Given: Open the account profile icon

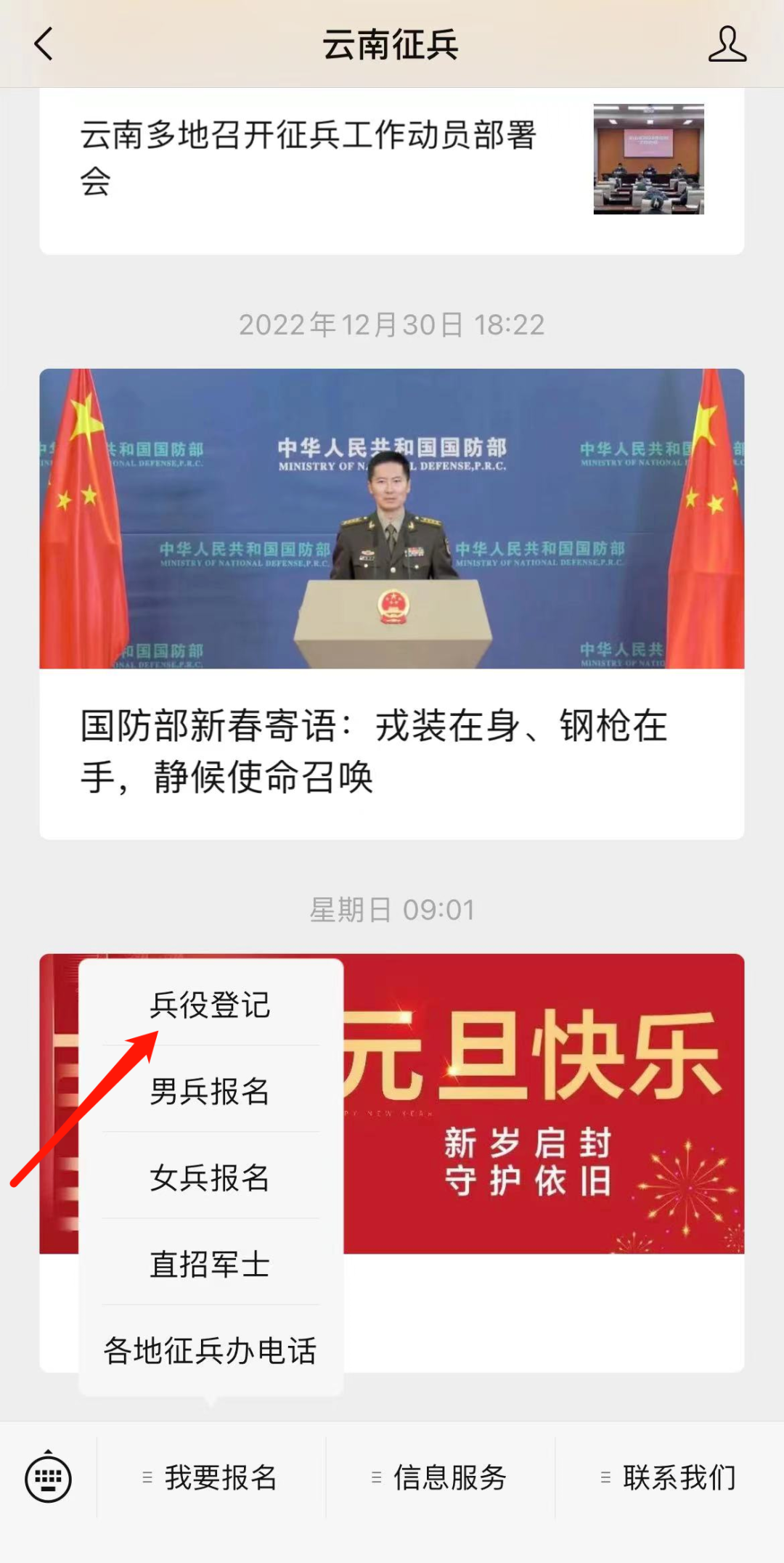Looking at the screenshot, I should coord(727,44).
